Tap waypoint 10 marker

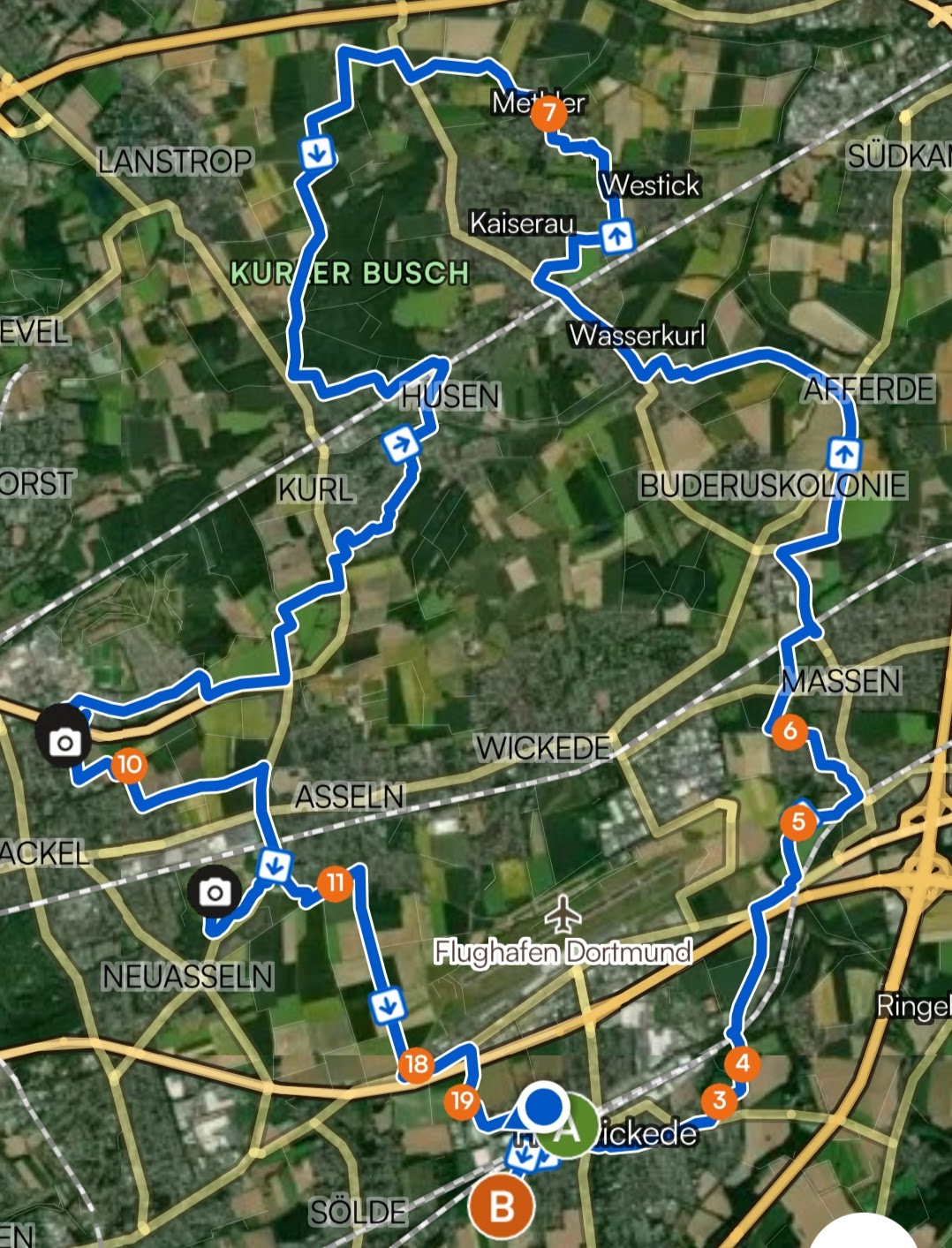(129, 764)
